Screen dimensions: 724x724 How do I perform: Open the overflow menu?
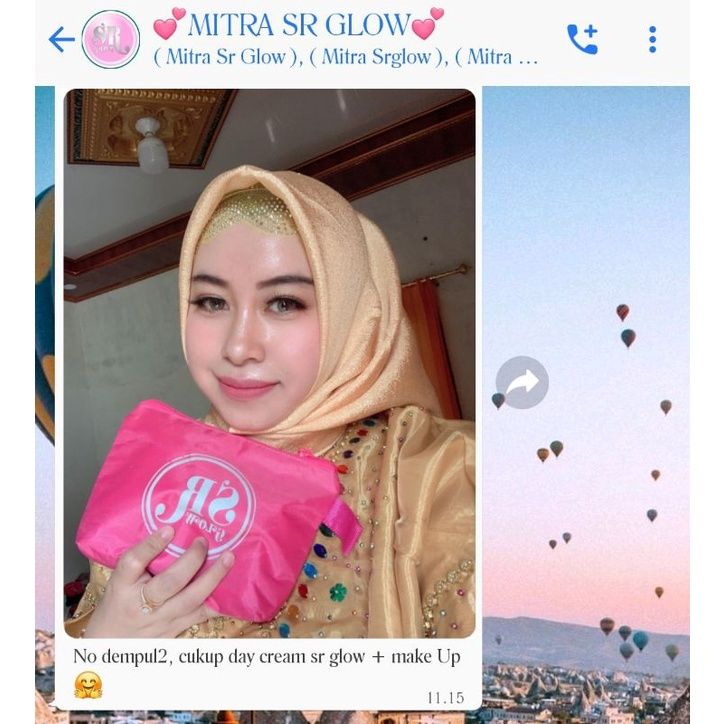pos(652,39)
